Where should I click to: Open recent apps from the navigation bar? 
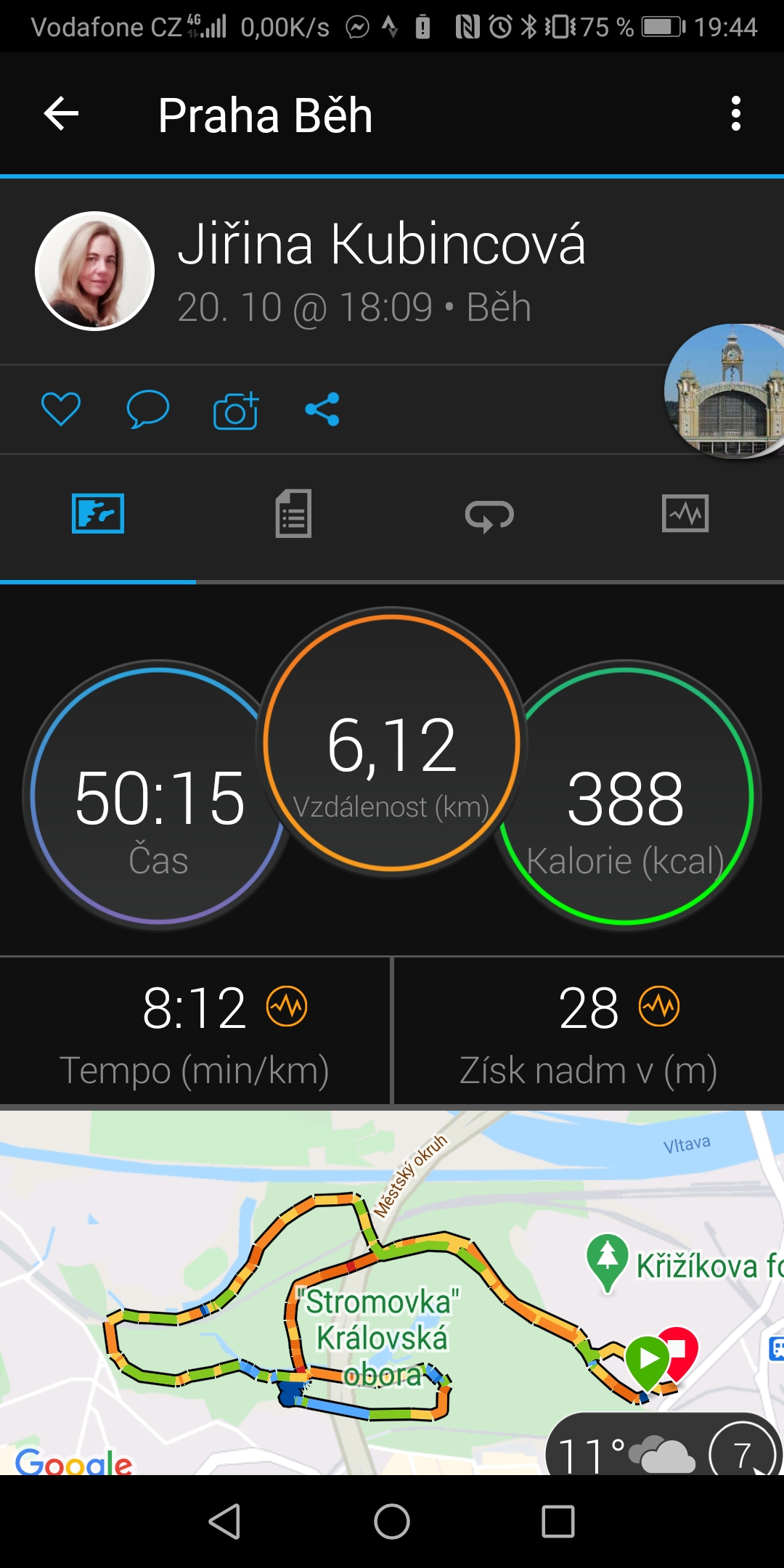pos(558,1522)
